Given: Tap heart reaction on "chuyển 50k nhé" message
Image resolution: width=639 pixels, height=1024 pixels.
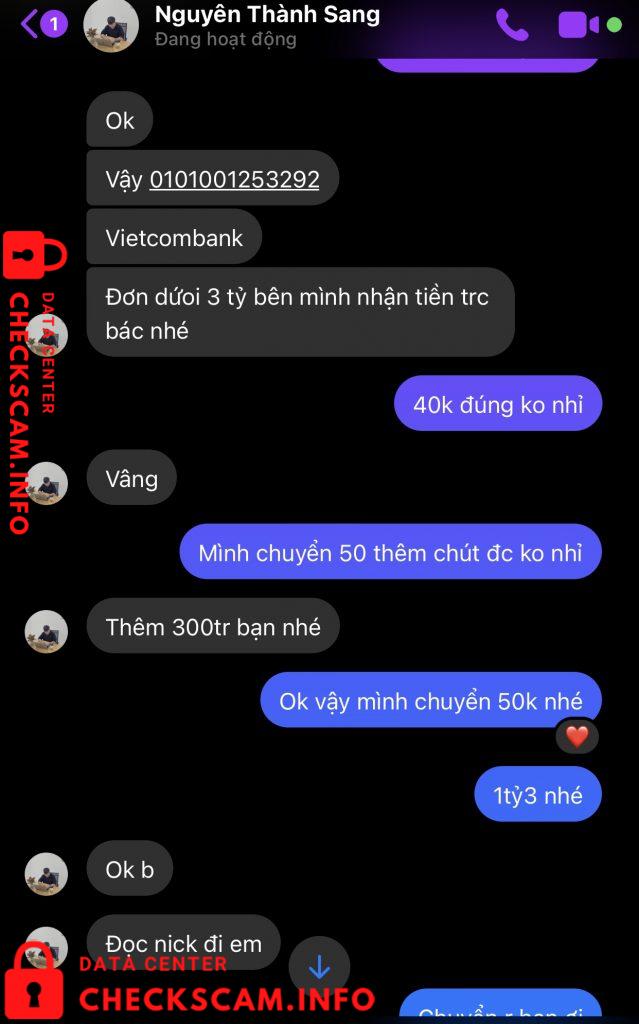Looking at the screenshot, I should tap(577, 737).
